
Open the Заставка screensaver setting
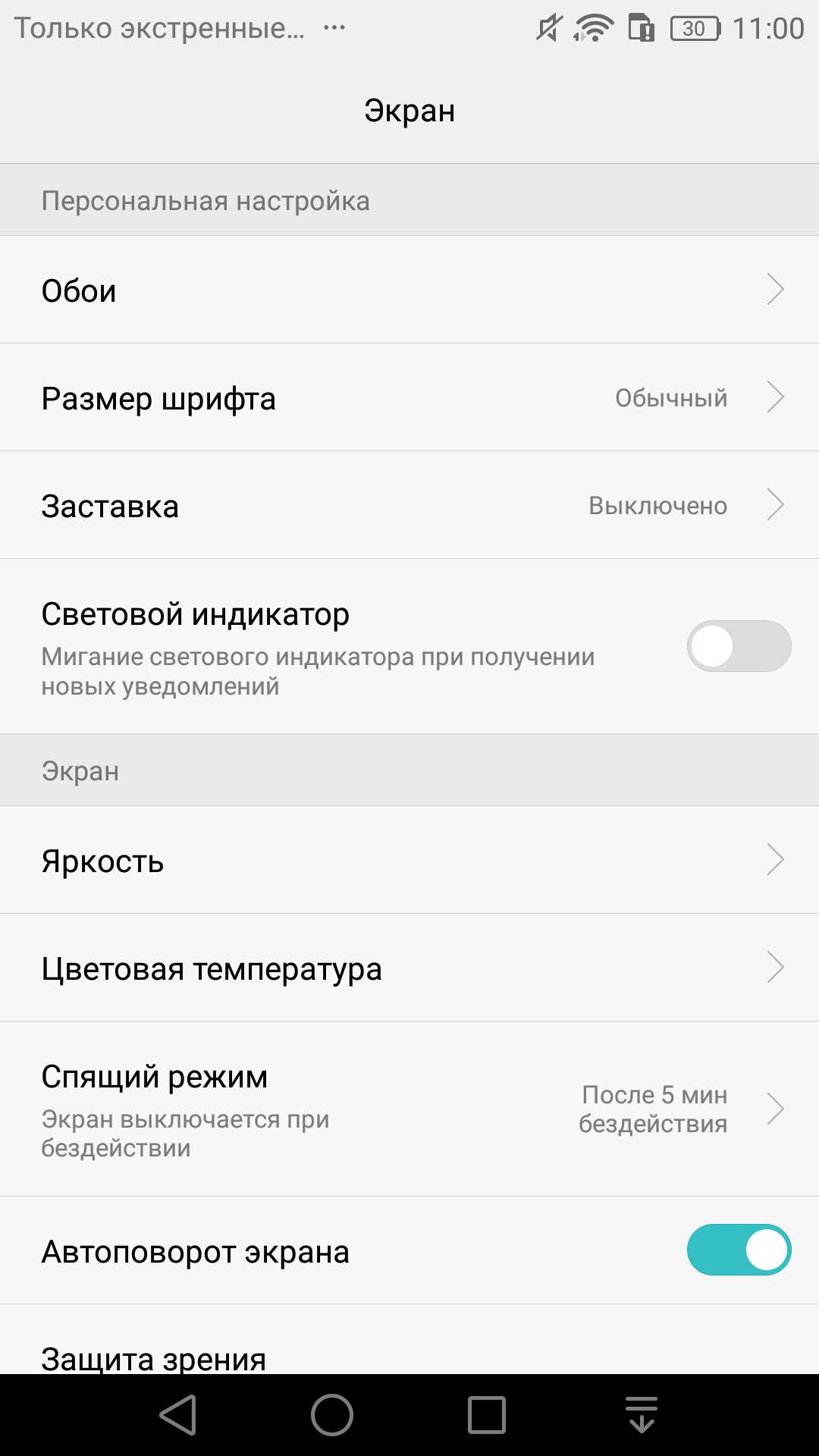(x=409, y=505)
